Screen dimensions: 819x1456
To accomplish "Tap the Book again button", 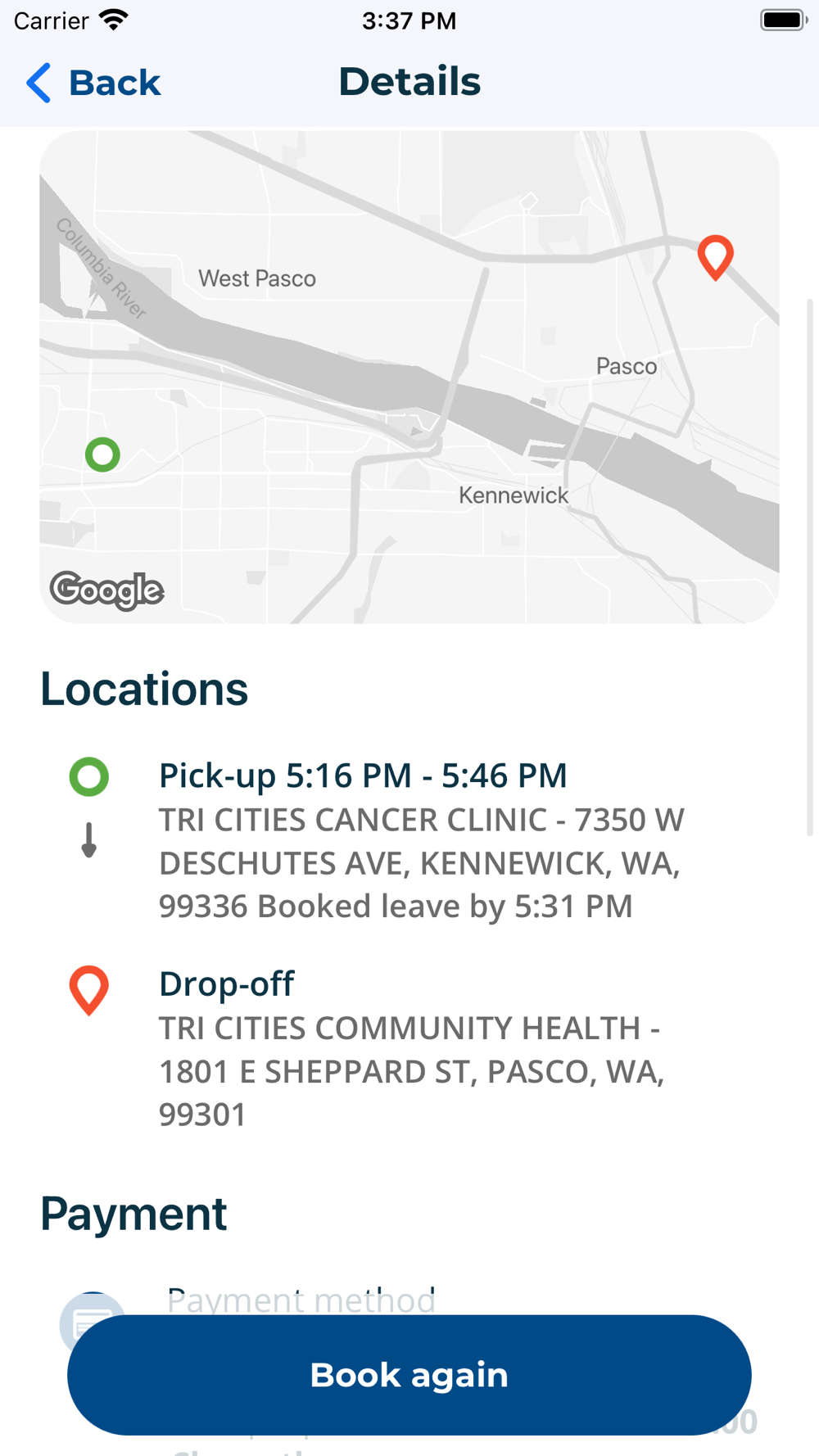I will pyautogui.click(x=409, y=1375).
